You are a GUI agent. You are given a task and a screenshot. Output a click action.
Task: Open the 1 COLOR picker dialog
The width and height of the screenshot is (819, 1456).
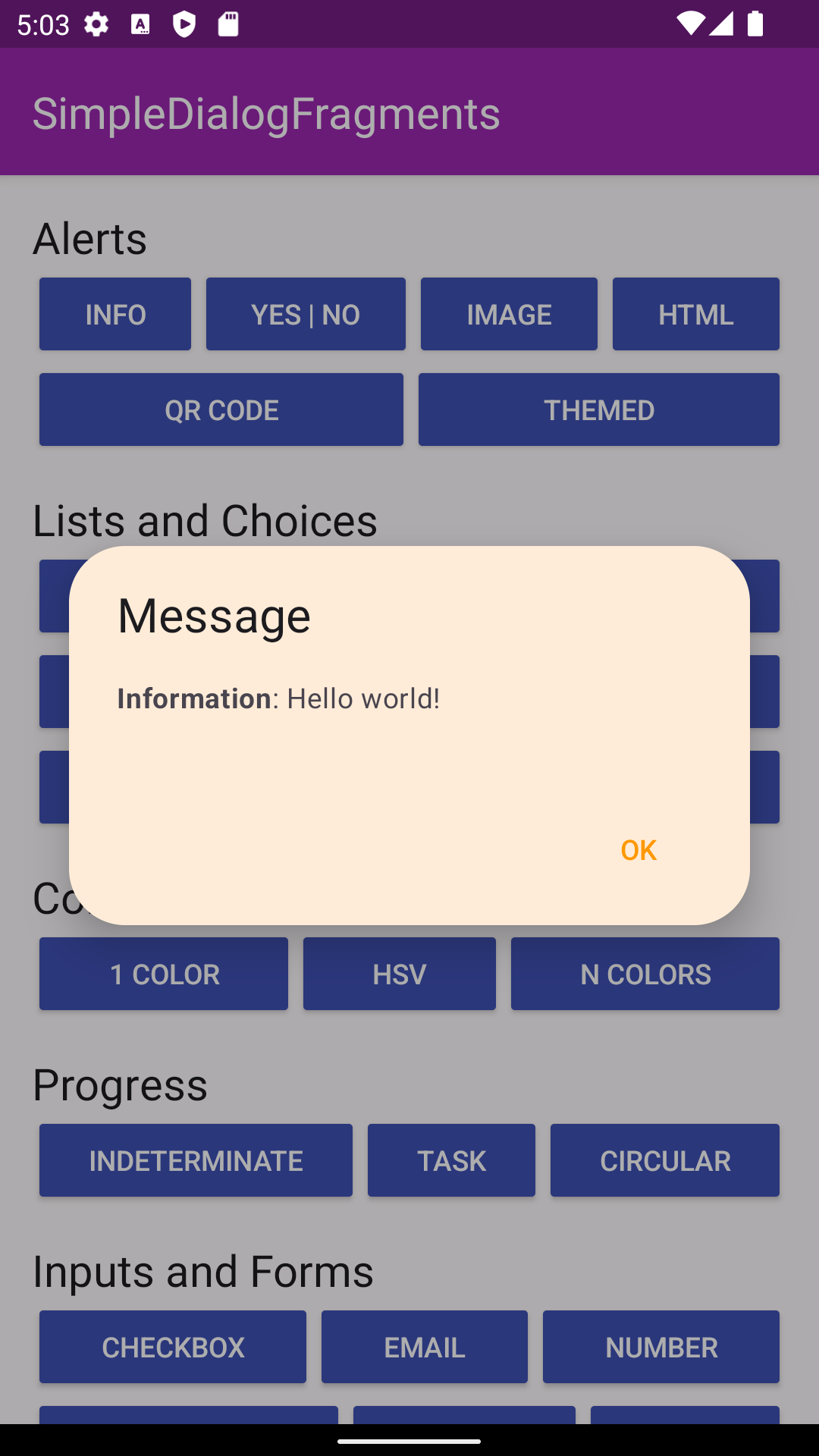(163, 973)
